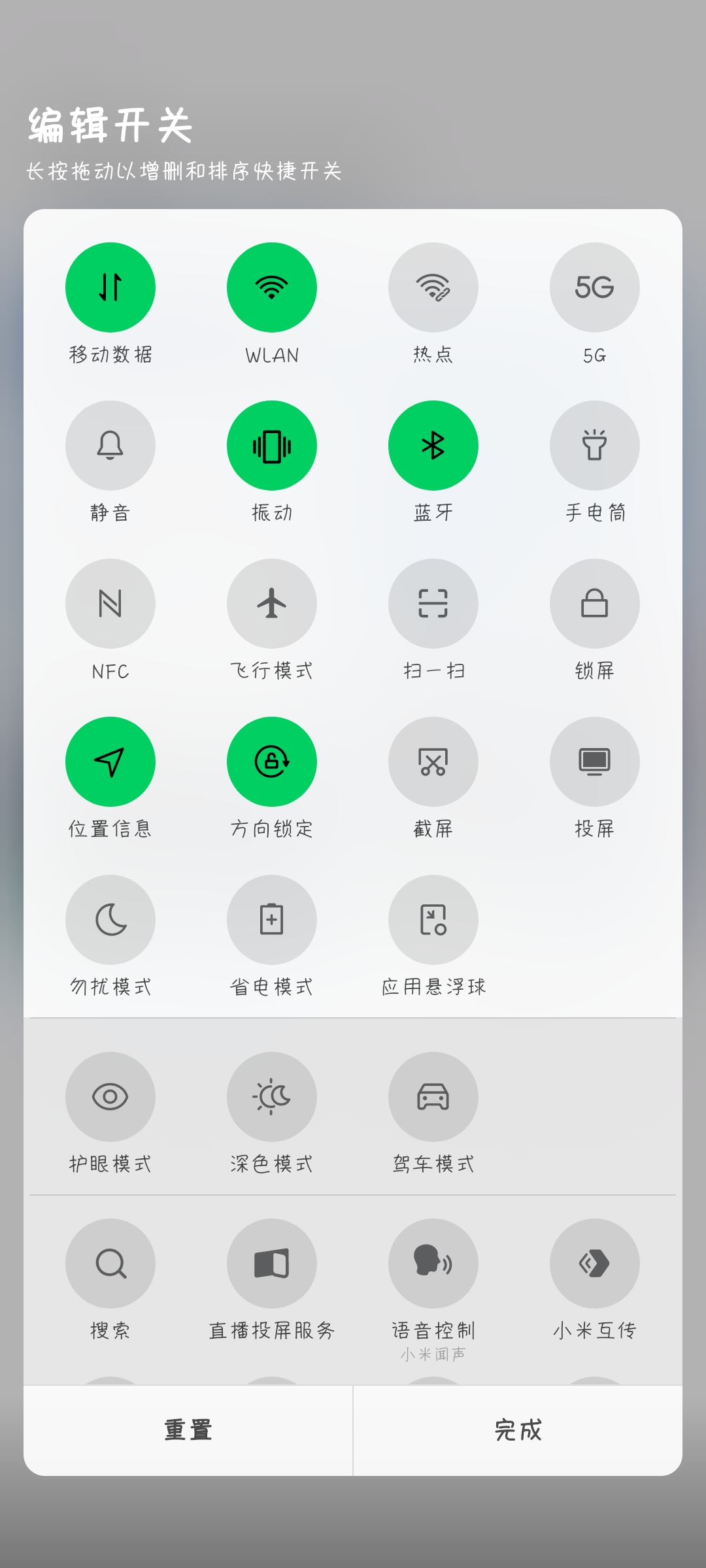
Task: Tap the 深色模式 dark mode switch
Action: coord(272,1097)
